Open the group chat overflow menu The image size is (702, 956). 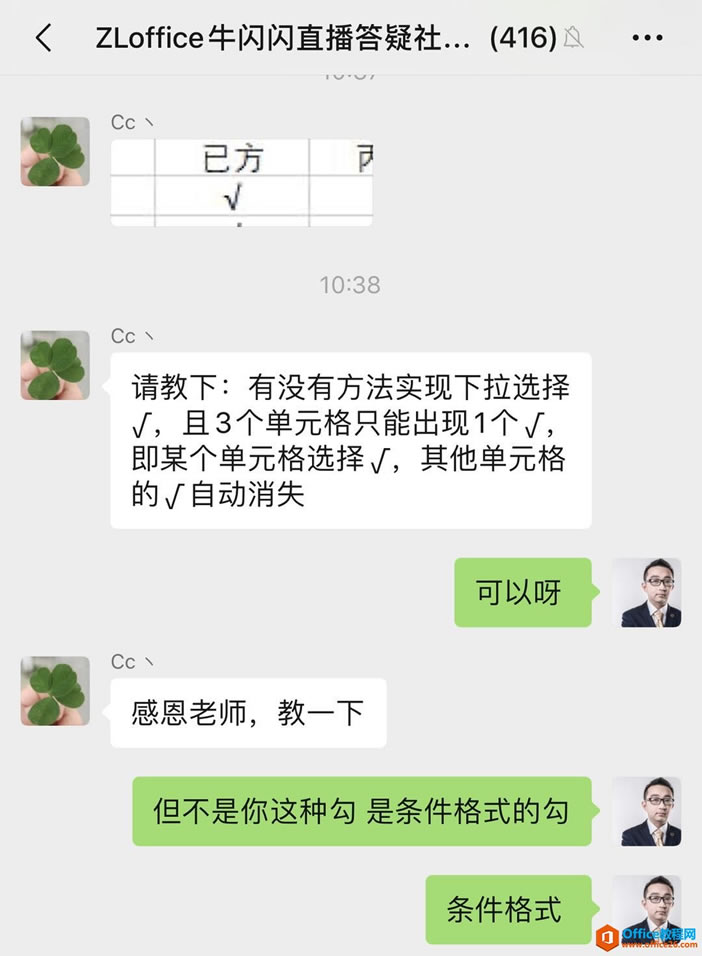pos(647,38)
